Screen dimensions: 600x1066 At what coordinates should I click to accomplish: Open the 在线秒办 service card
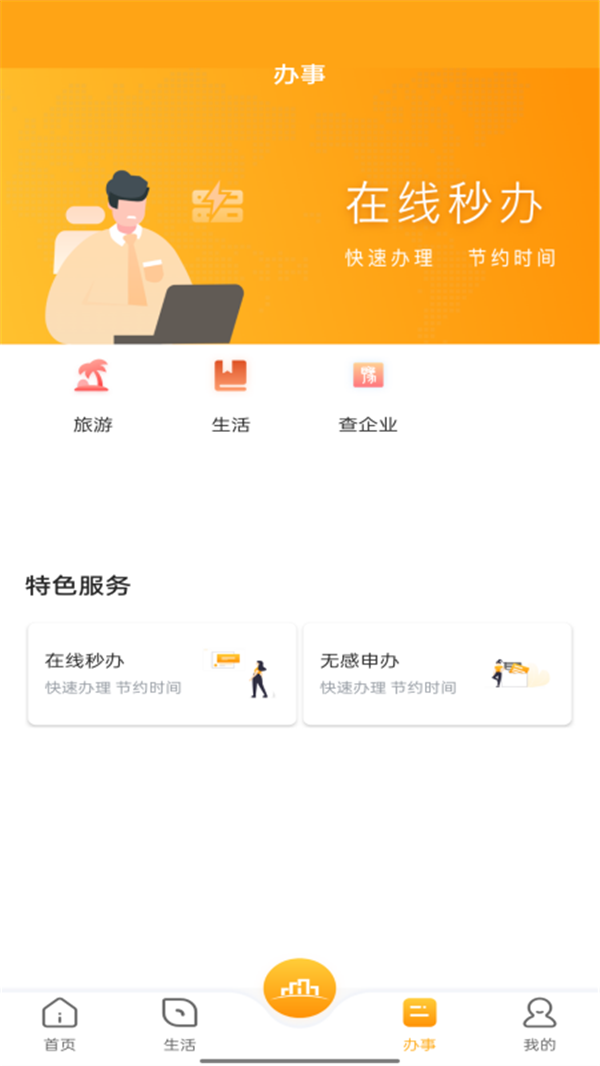(162, 674)
